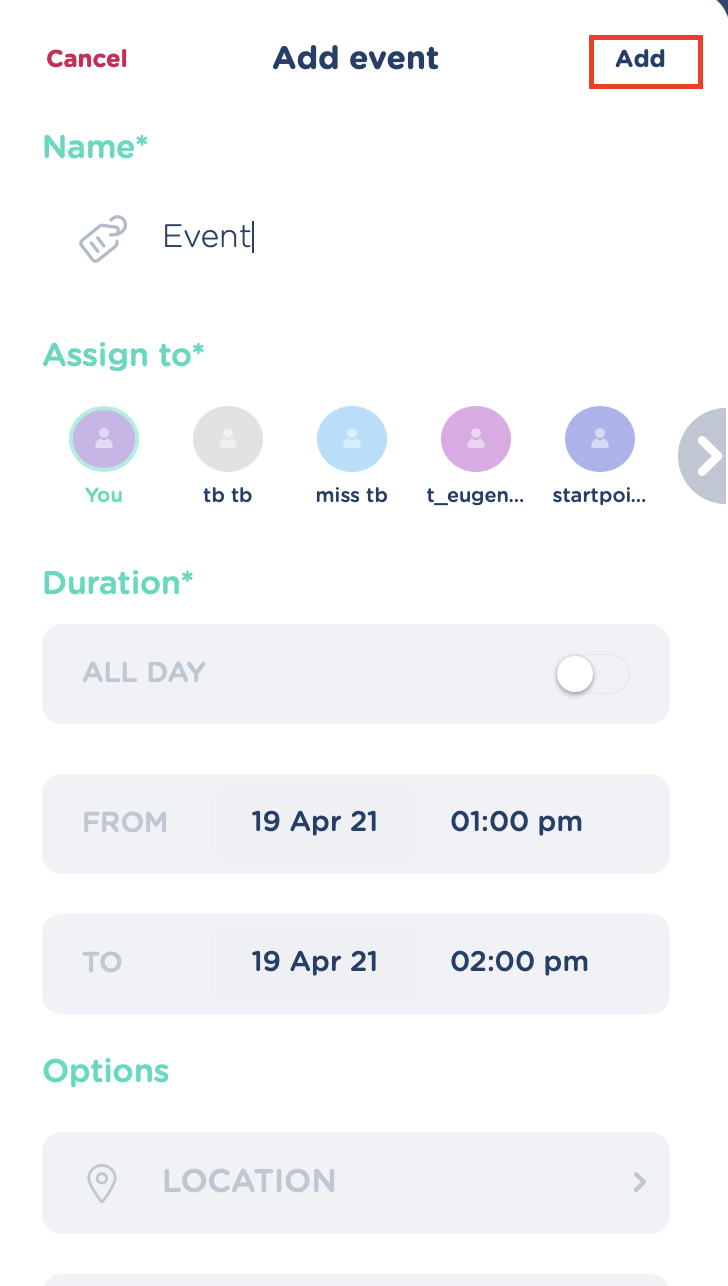Cancel adding the event
Viewport: 728px width, 1286px height.
point(87,59)
